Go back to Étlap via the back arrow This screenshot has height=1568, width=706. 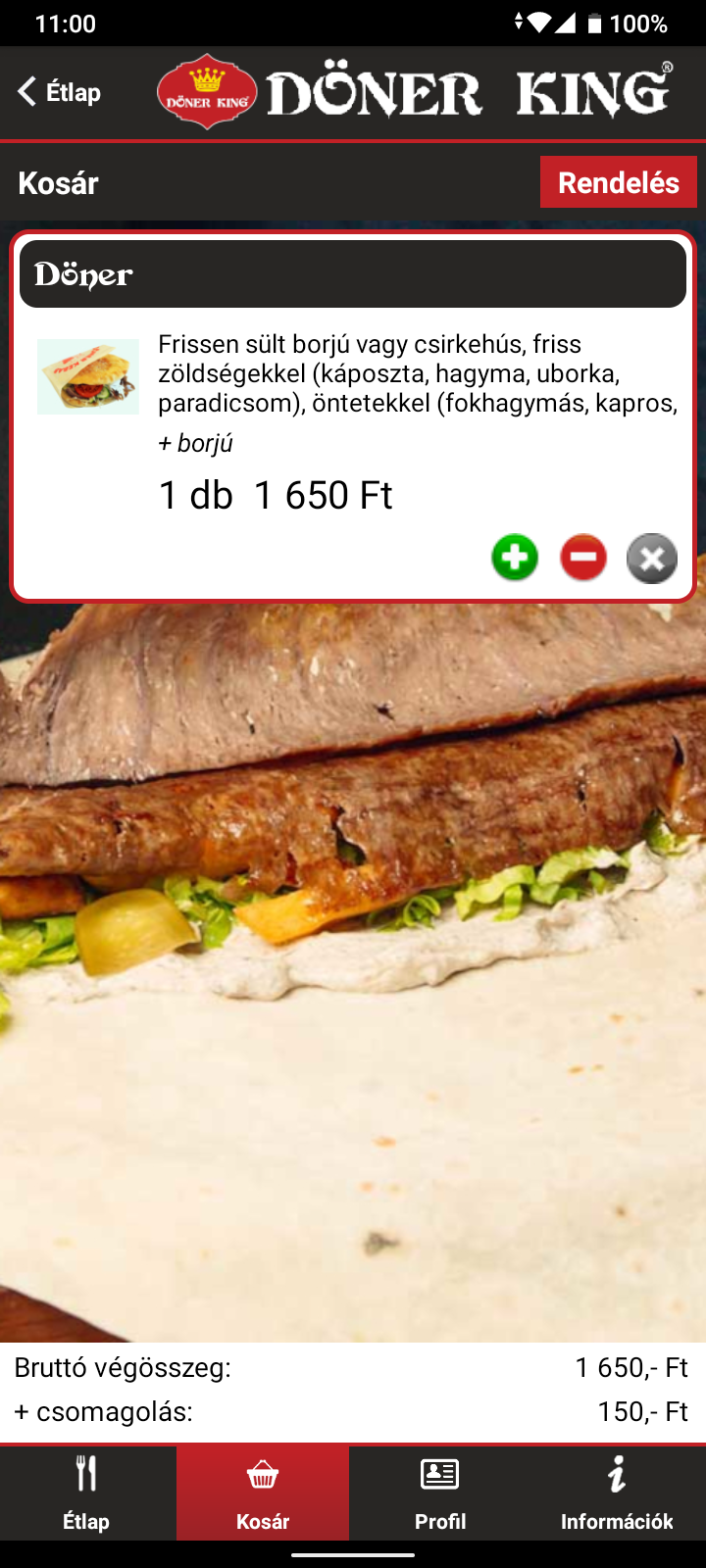click(x=59, y=92)
